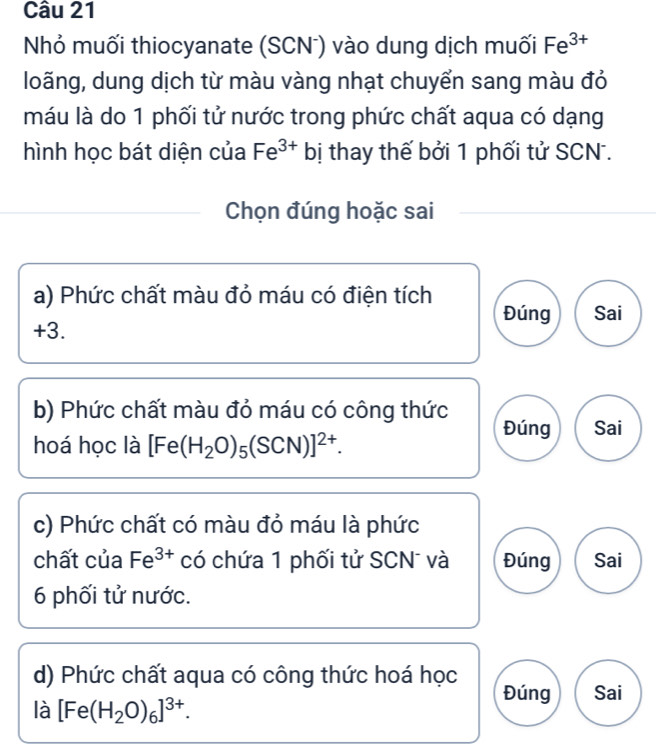Mark statement a) as Sai

607,313
